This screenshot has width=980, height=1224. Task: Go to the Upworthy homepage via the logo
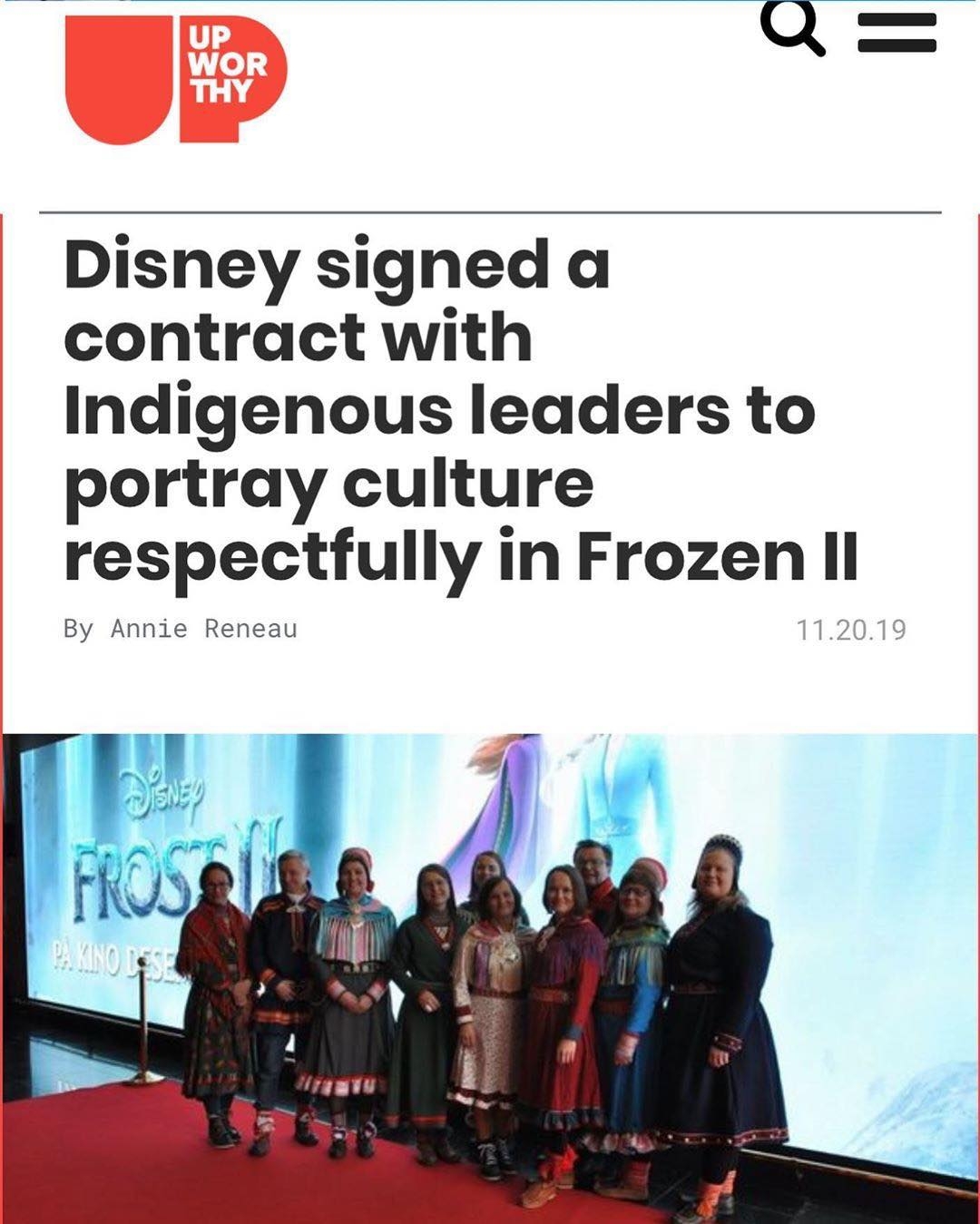176,82
